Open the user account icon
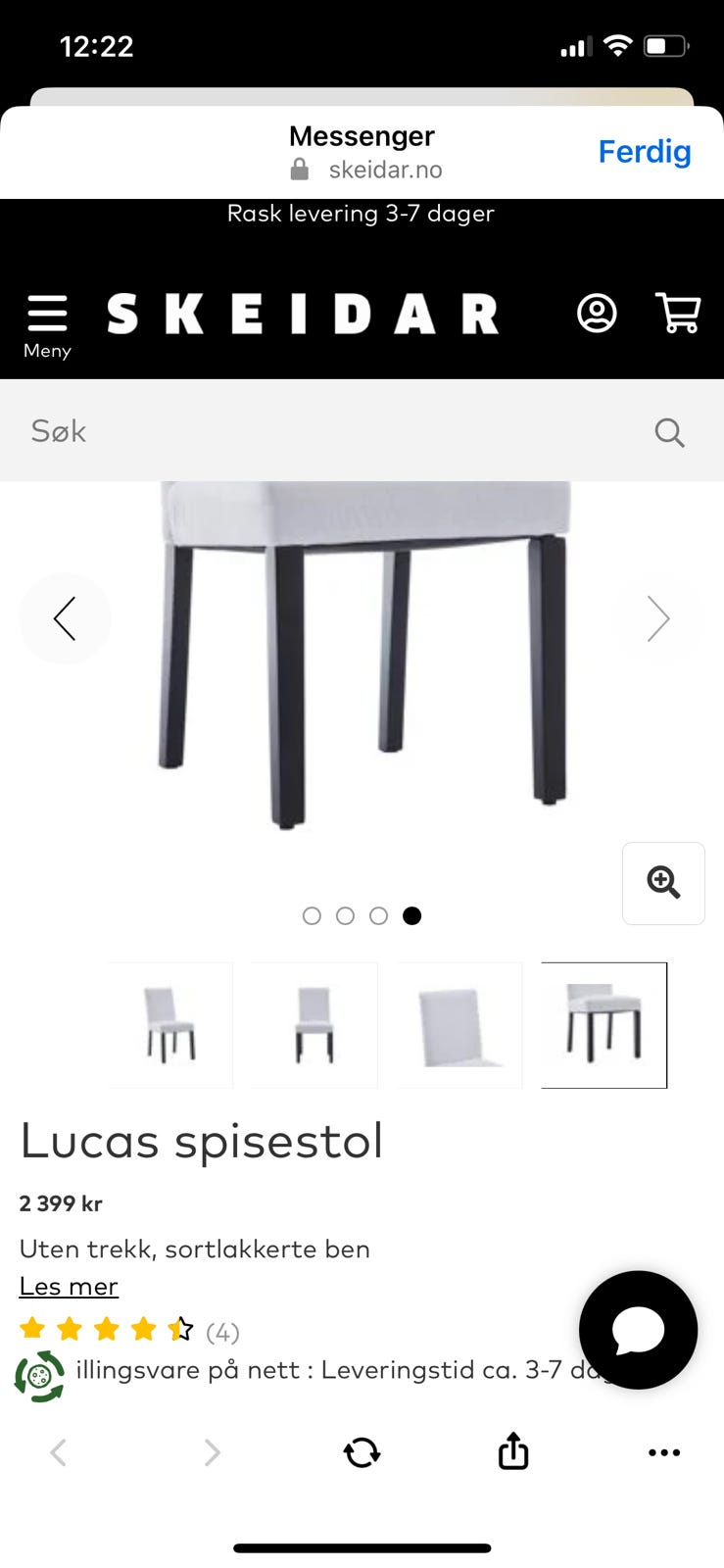The height and width of the screenshot is (1568, 724). (x=597, y=314)
